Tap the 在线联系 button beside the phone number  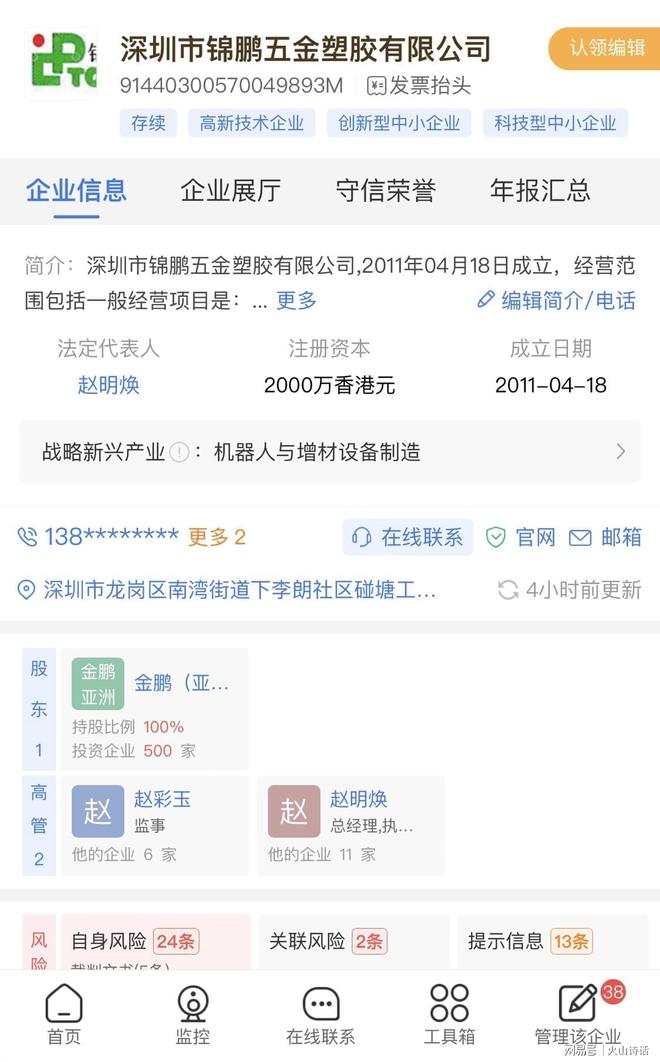pyautogui.click(x=408, y=537)
